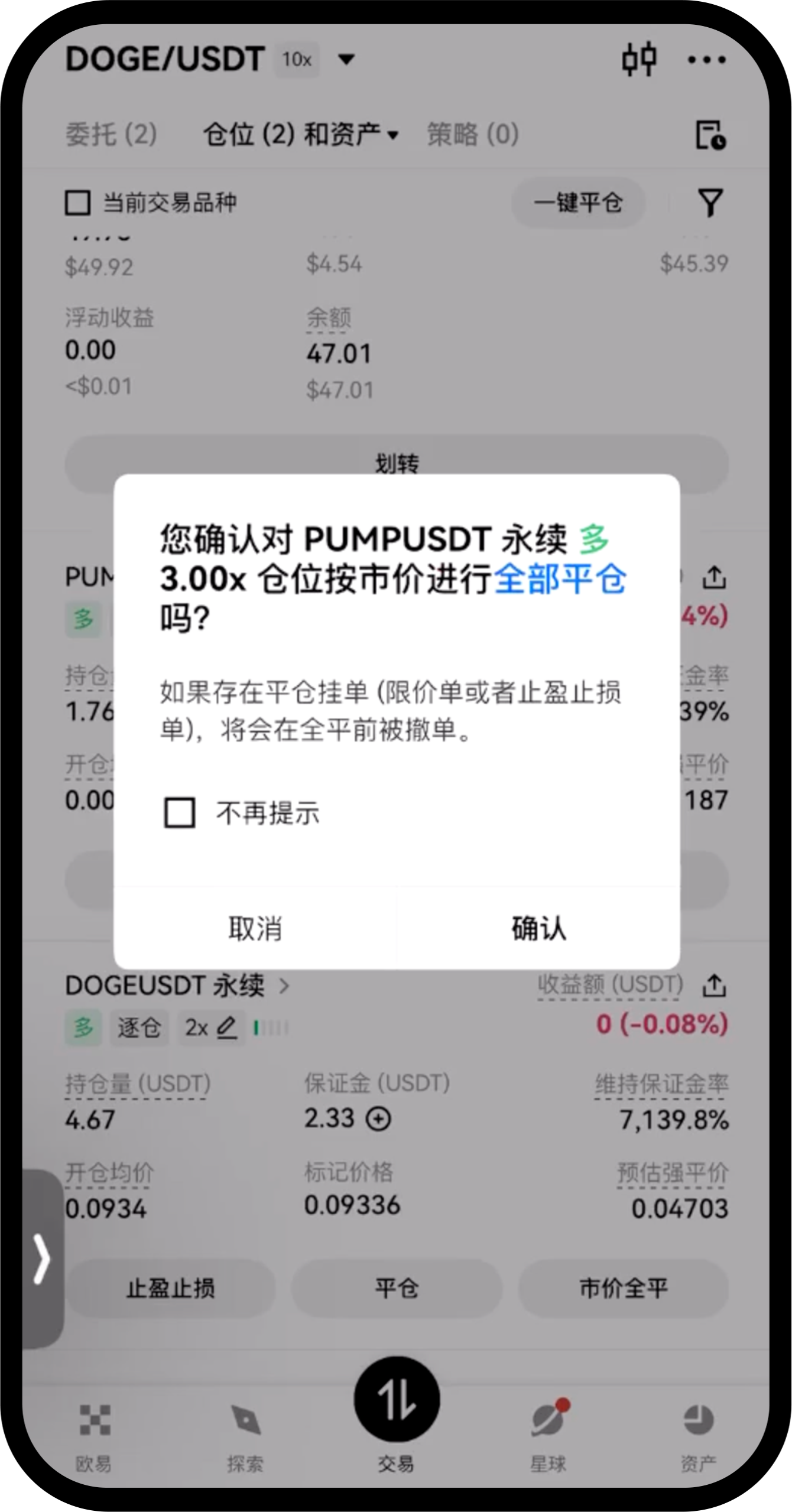The height and width of the screenshot is (1512, 792).
Task: Edit the 2x leverage on DOGEUSDT
Action: pyautogui.click(x=211, y=1028)
